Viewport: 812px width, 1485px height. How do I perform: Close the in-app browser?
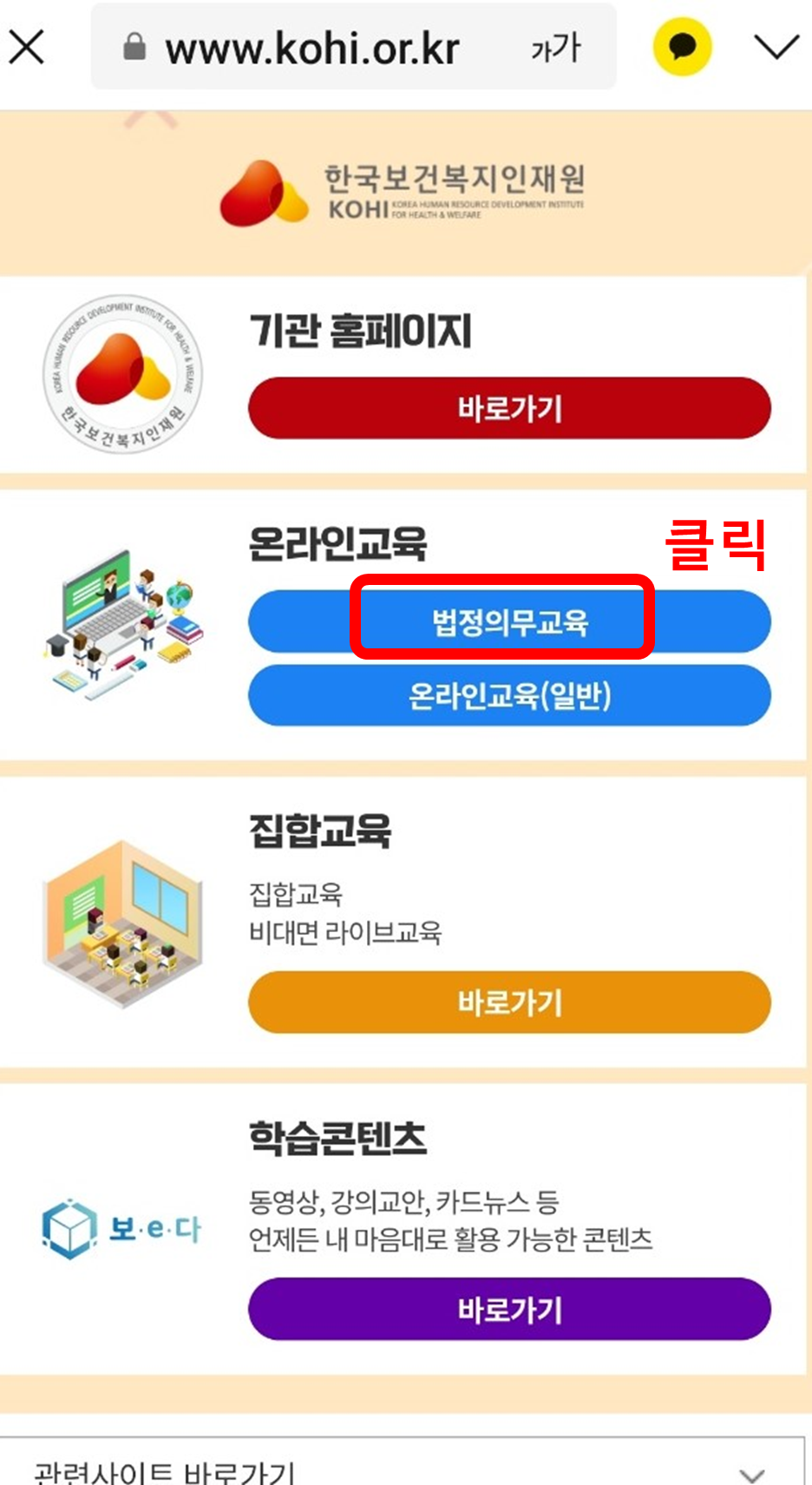click(27, 47)
